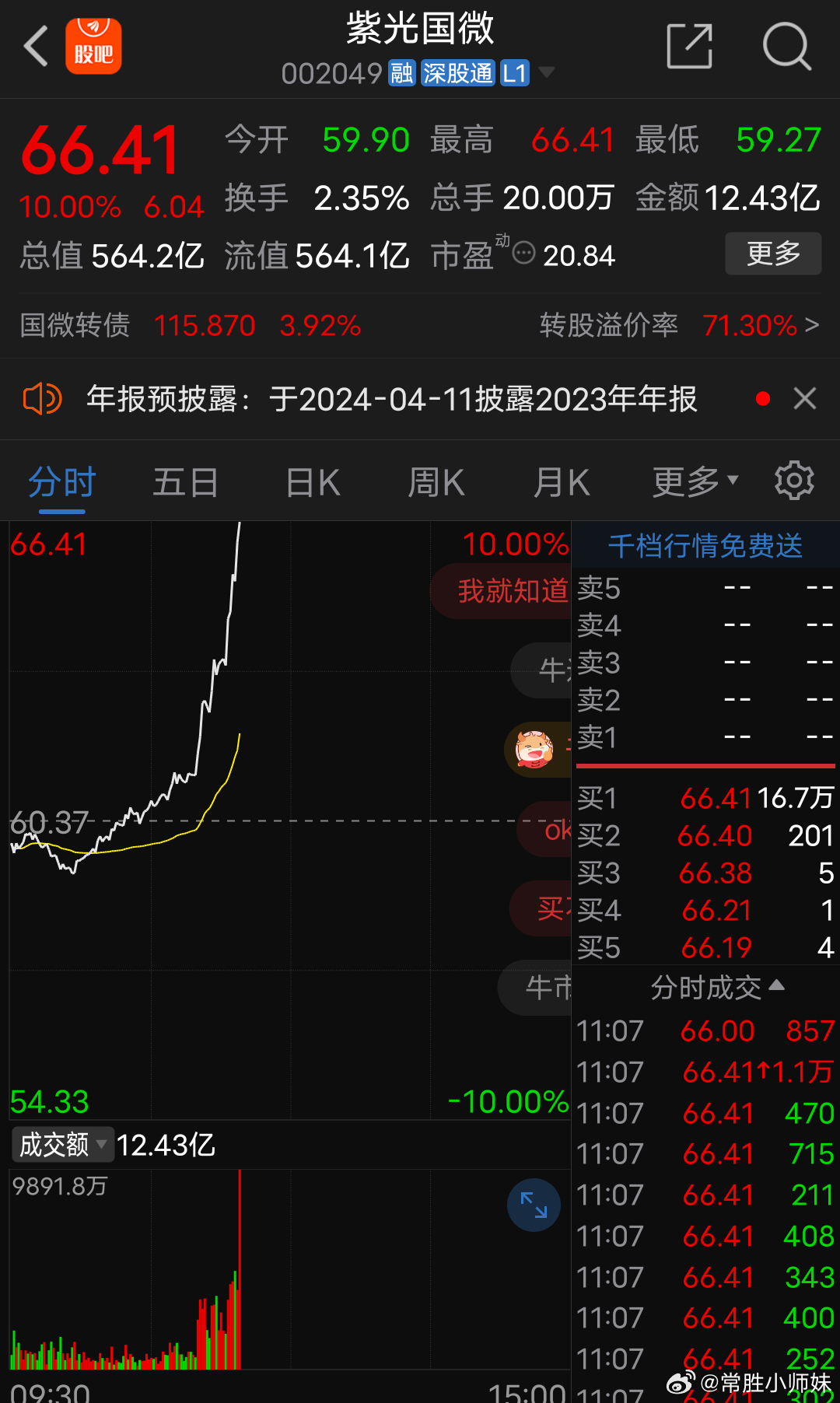Dismiss the annual report notice banner
840x1403 pixels.
(805, 399)
